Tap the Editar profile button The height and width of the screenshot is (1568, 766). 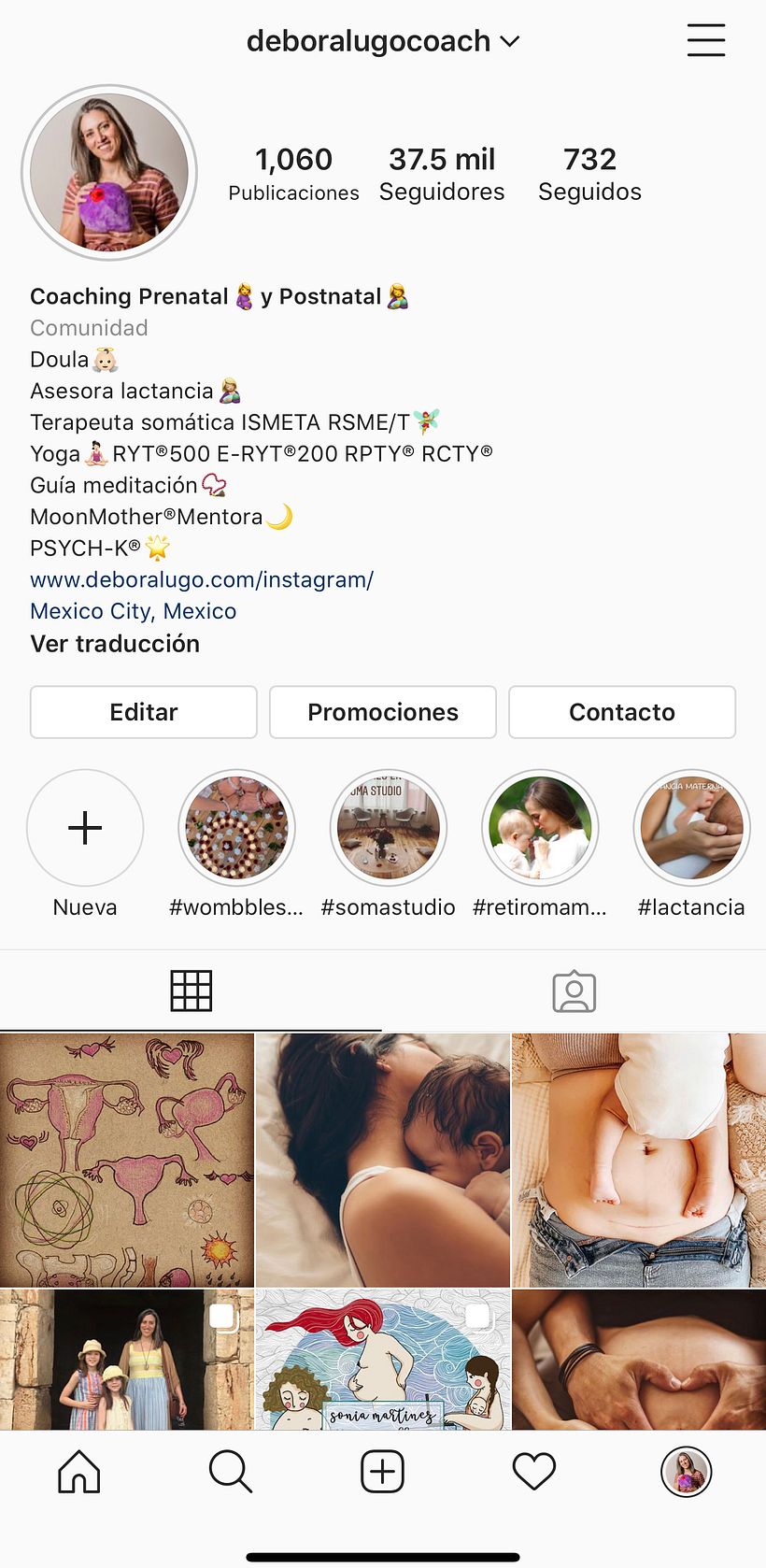tap(143, 712)
